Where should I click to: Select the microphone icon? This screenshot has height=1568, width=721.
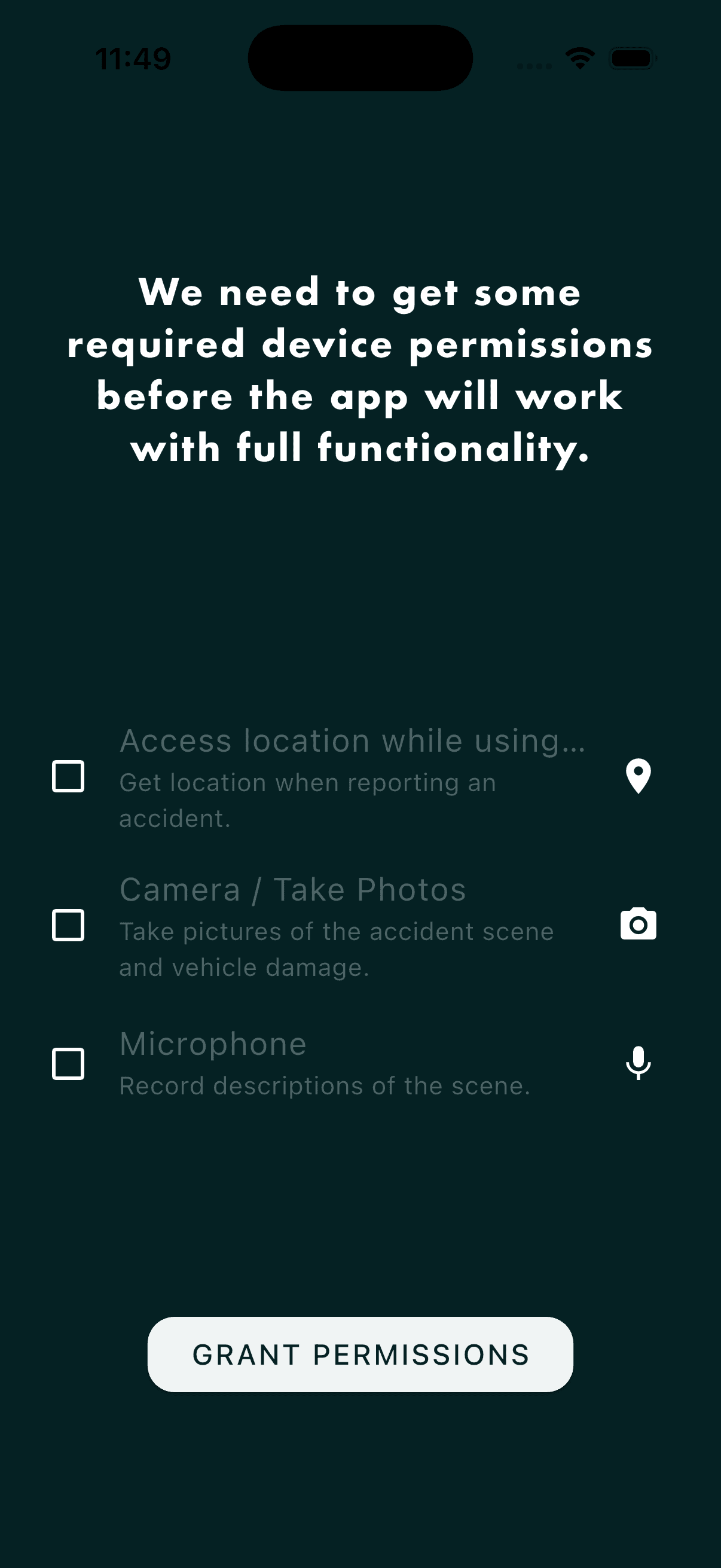point(639,1064)
